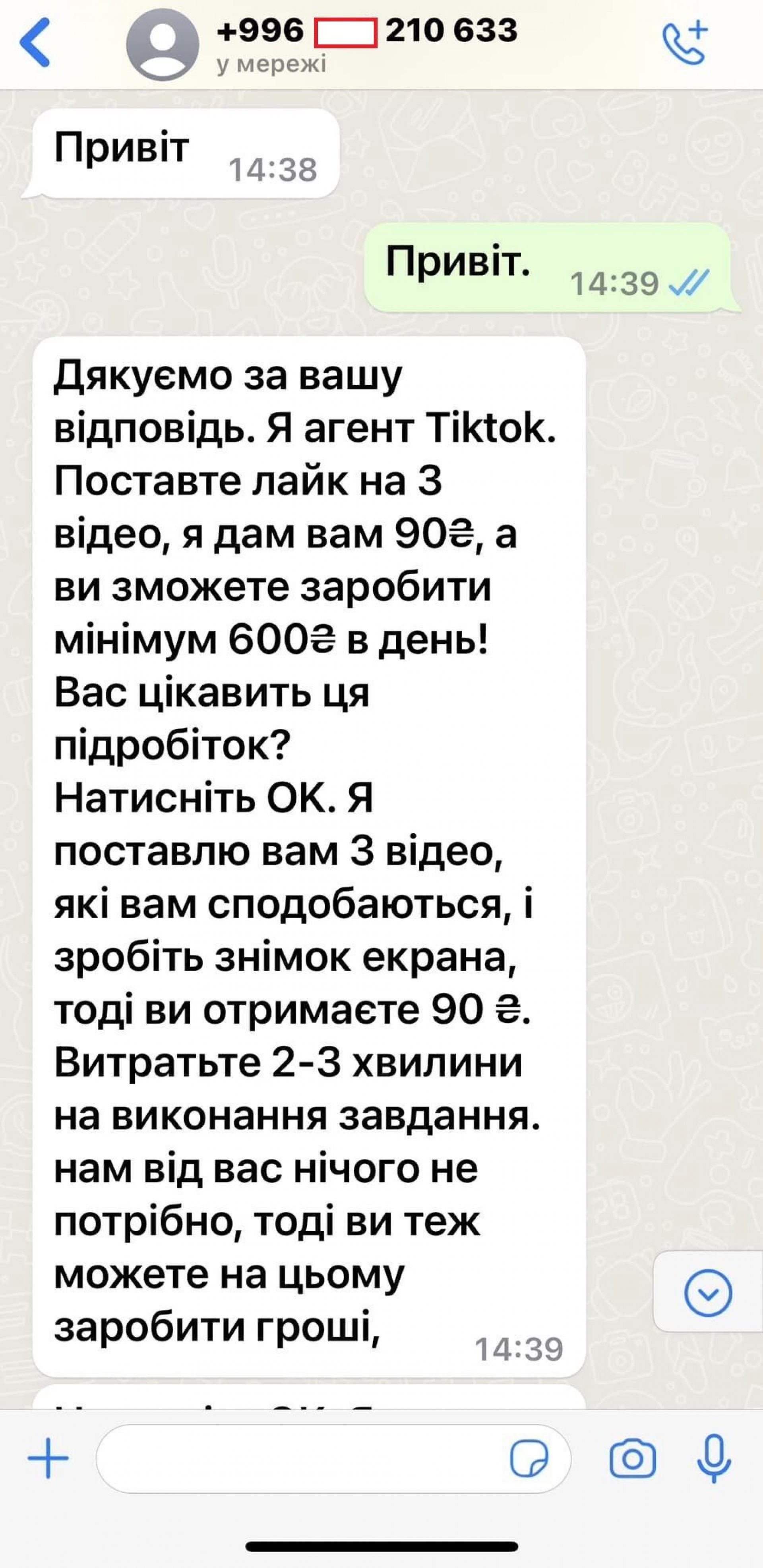Go back to the chat list

tap(35, 42)
